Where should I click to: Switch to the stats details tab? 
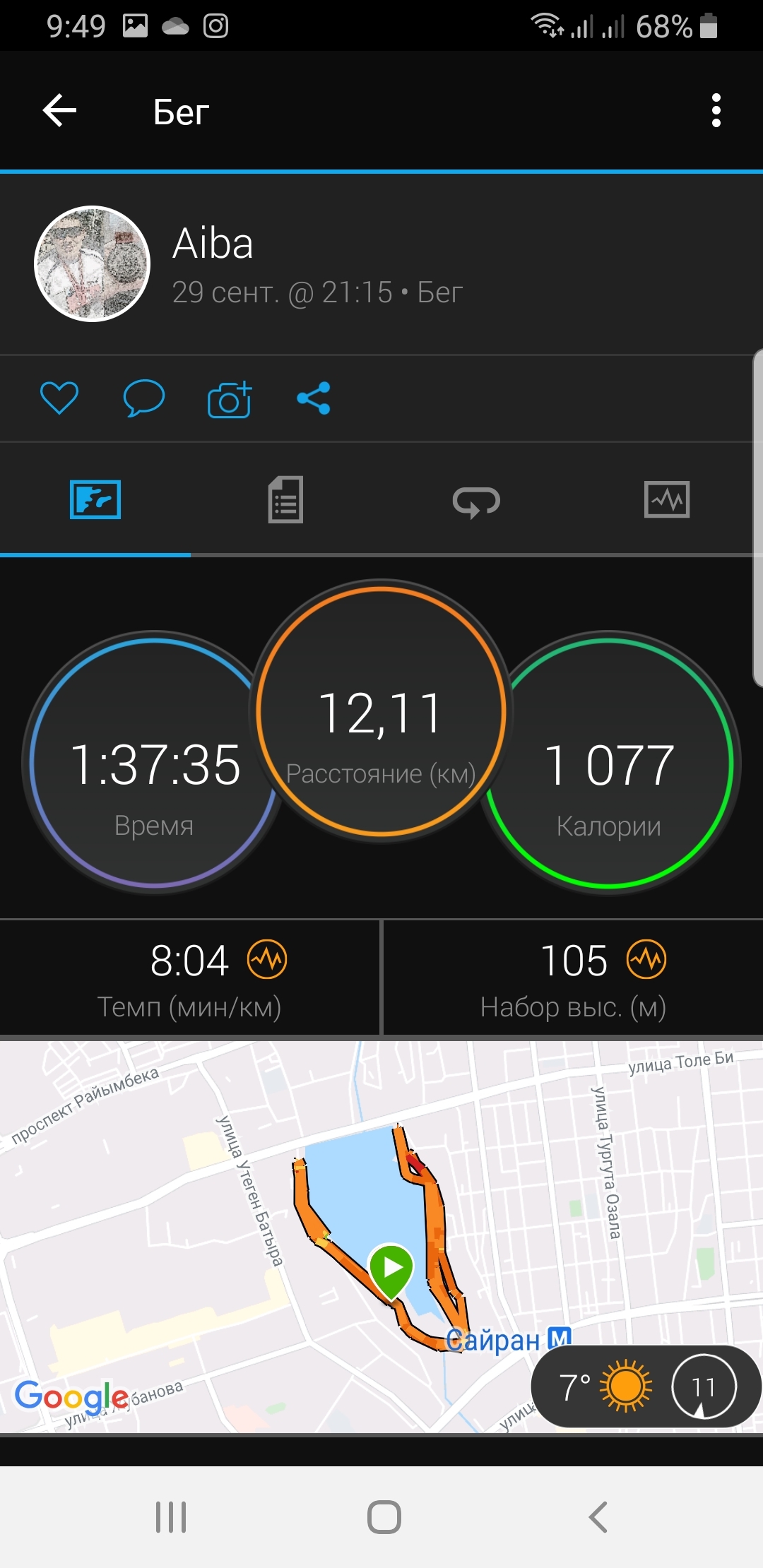click(x=285, y=500)
